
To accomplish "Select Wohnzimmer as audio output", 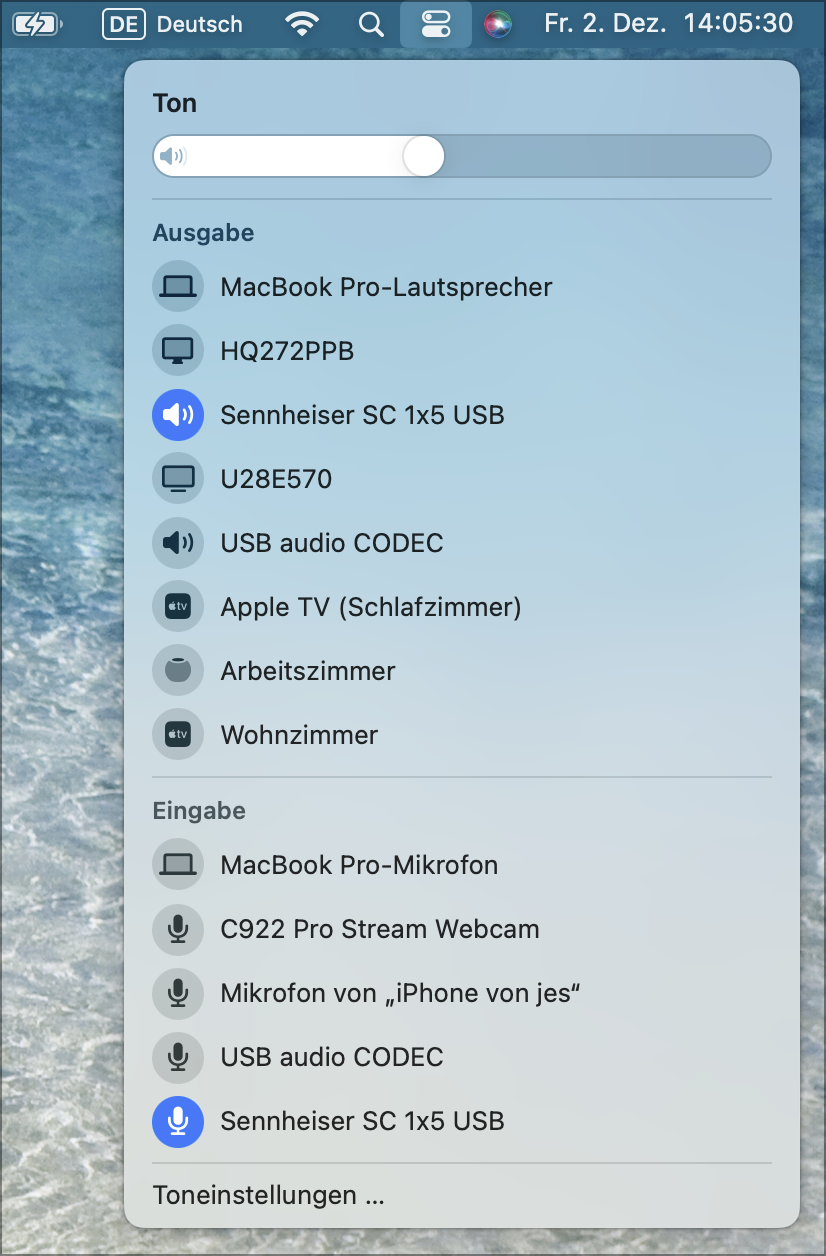I will pyautogui.click(x=298, y=735).
